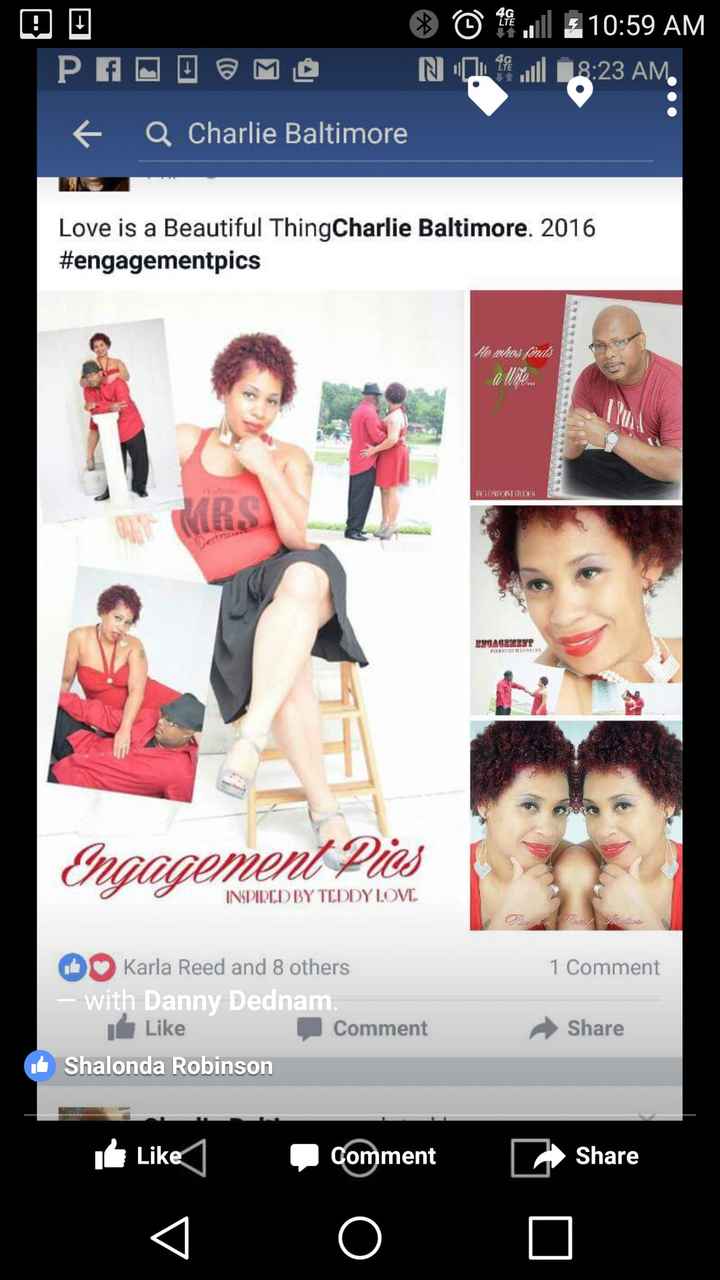Tag people in this photo

pos(487,96)
